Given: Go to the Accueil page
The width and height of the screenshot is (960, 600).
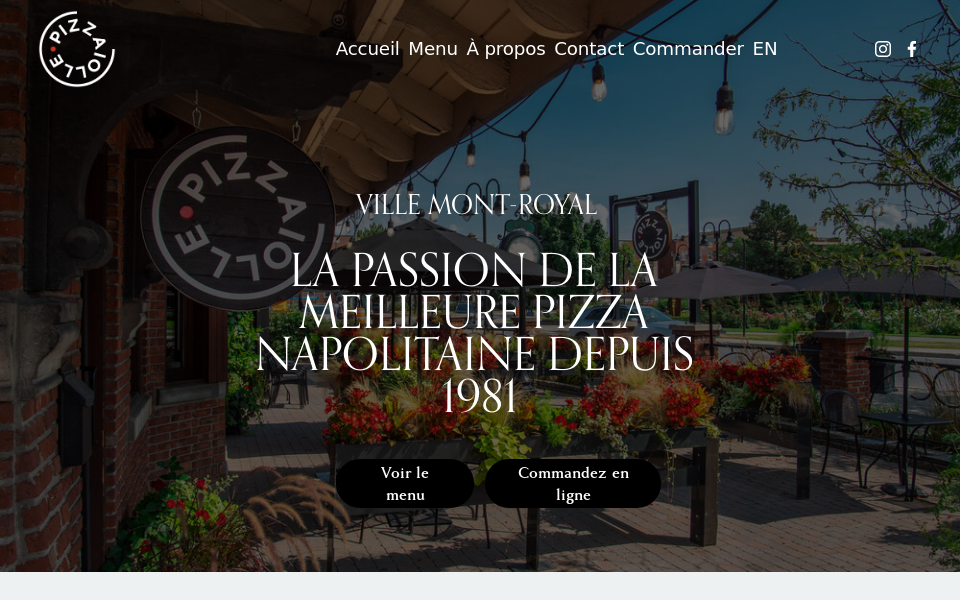Looking at the screenshot, I should 367,49.
